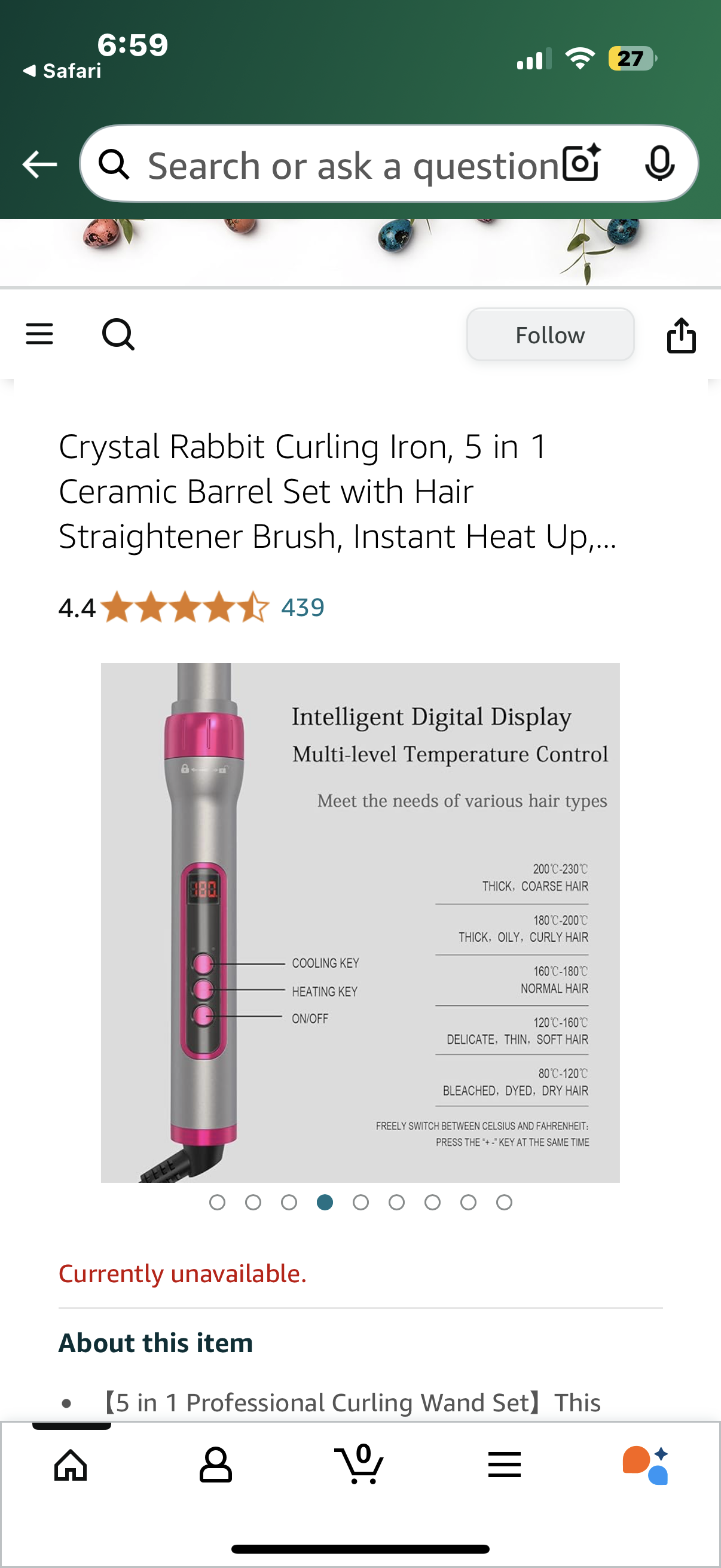The width and height of the screenshot is (721, 1568).
Task: Go back using the top arrow
Action: point(39,164)
